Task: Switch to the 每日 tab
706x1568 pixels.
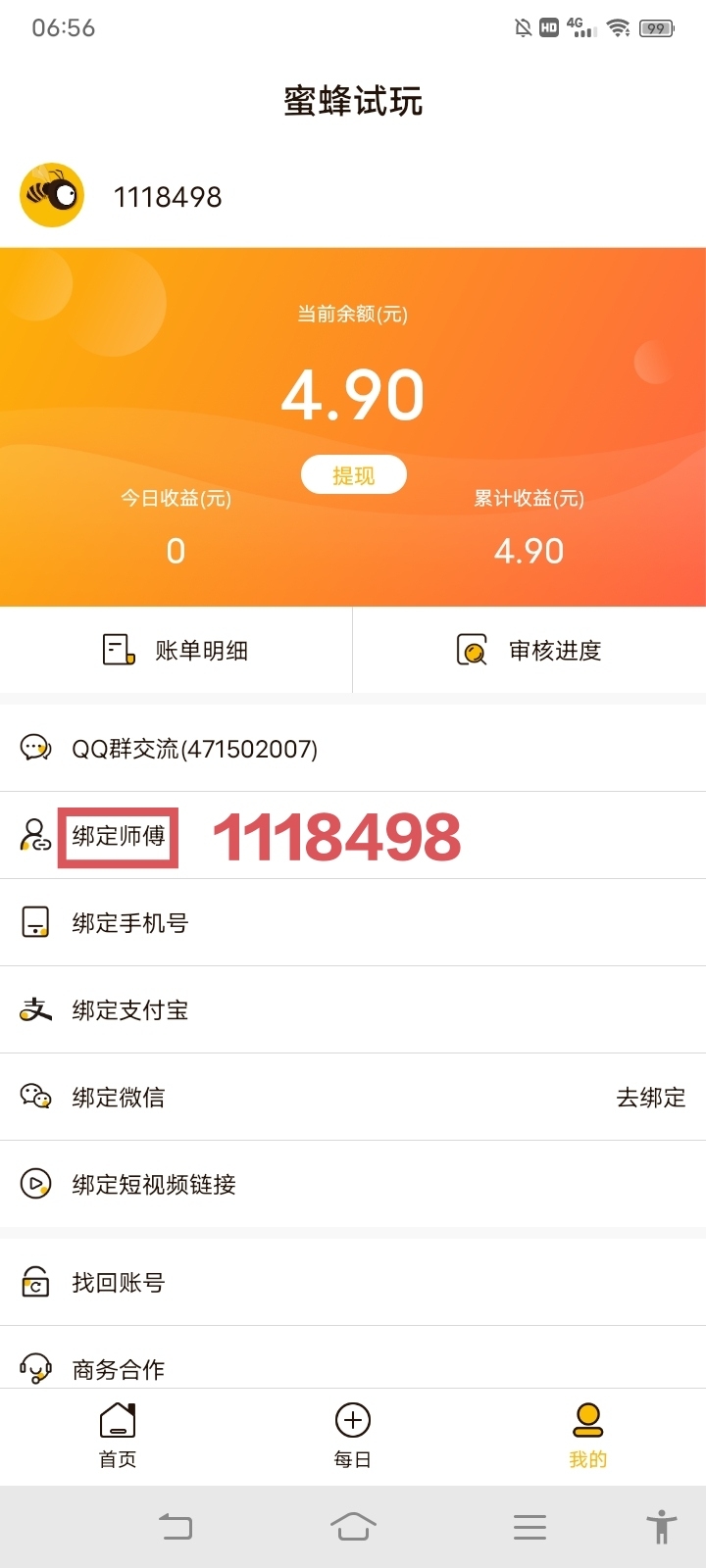Action: [353, 1437]
